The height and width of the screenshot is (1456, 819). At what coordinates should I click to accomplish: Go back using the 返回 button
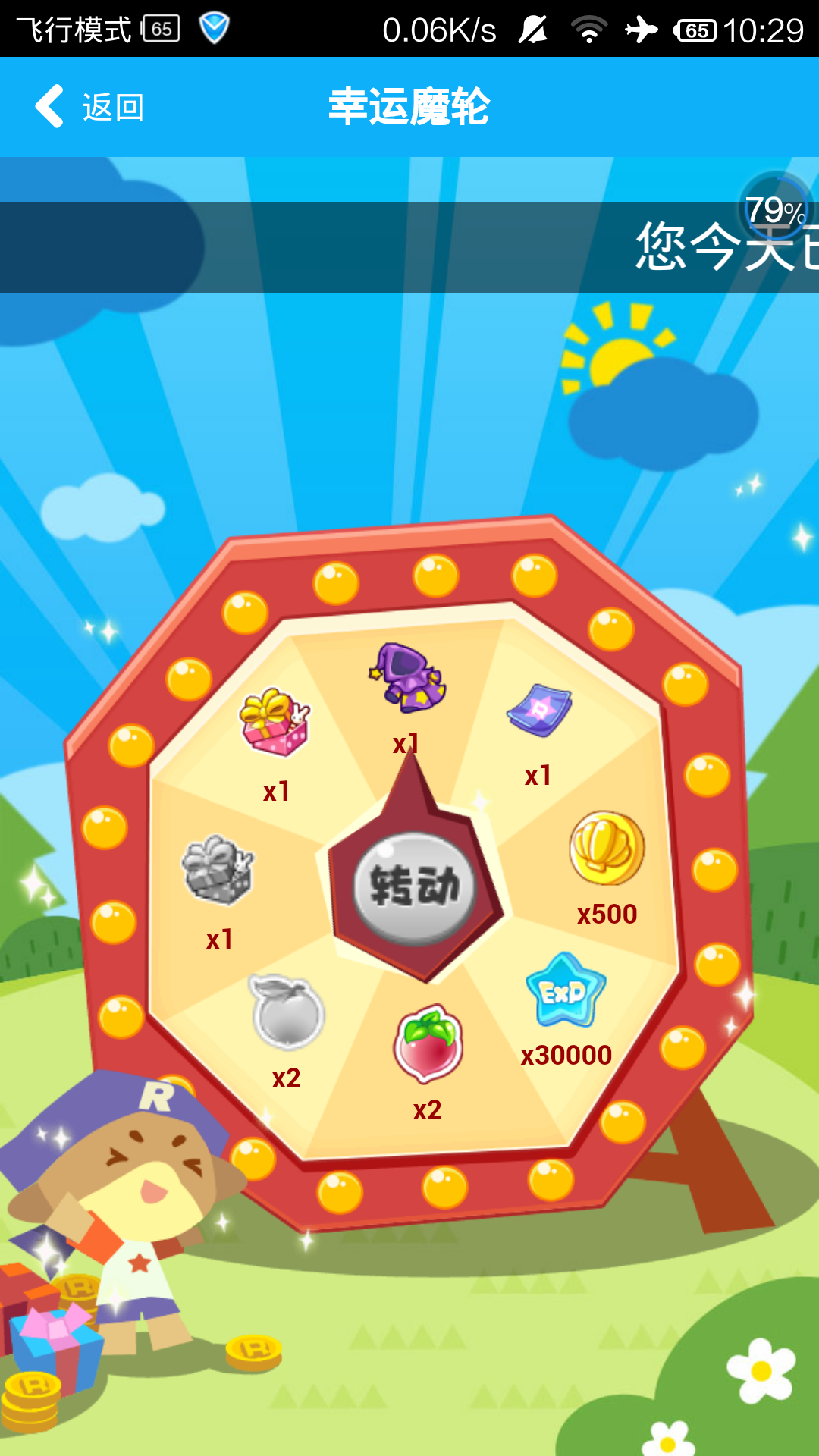tap(89, 107)
